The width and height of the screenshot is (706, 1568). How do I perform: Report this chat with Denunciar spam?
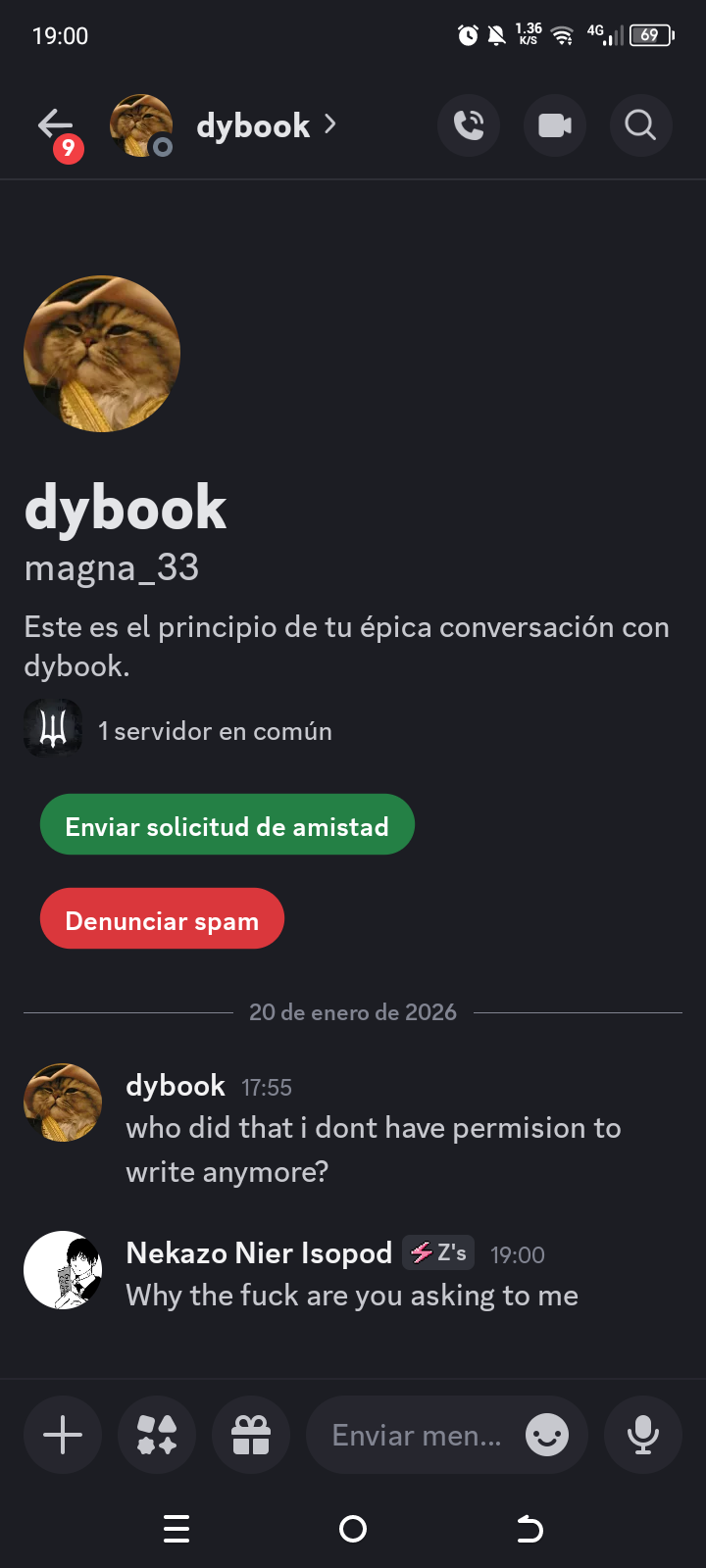(162, 919)
